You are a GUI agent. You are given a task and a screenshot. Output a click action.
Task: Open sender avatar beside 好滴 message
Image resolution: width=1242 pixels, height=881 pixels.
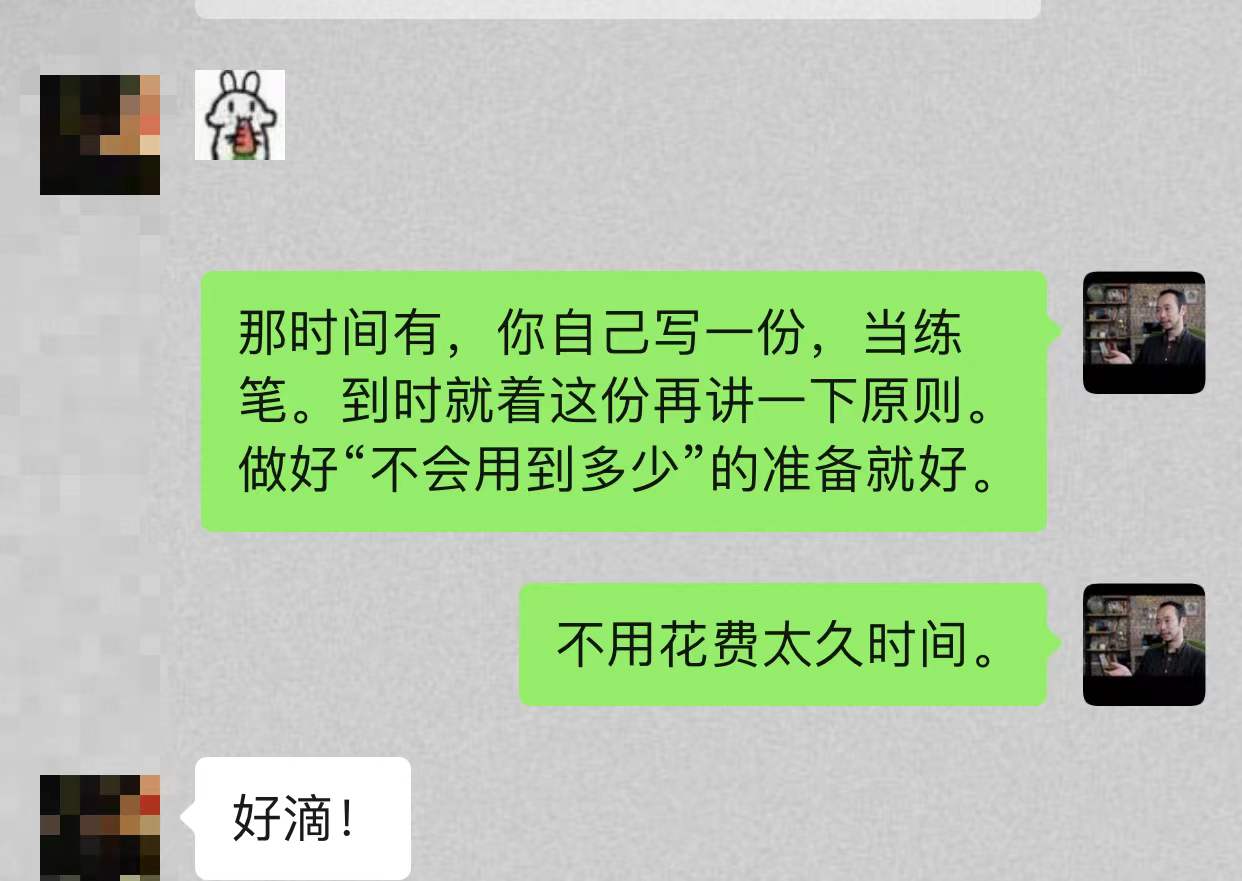100,826
